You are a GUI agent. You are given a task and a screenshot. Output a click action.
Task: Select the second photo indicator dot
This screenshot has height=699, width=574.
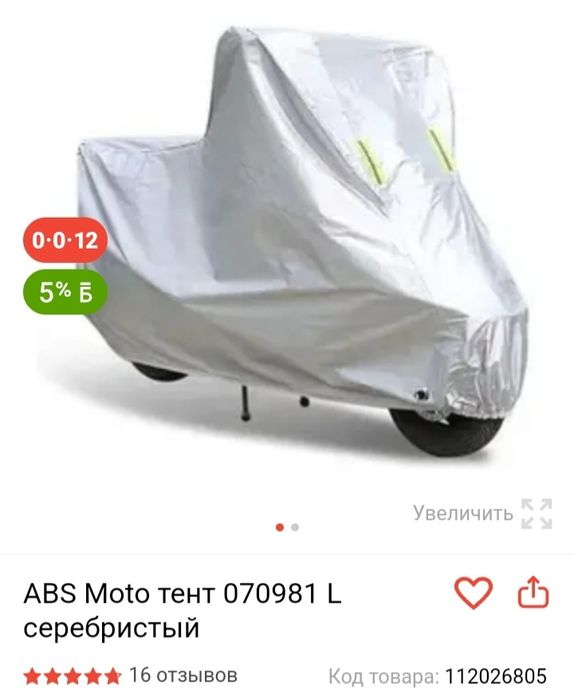[x=295, y=527]
